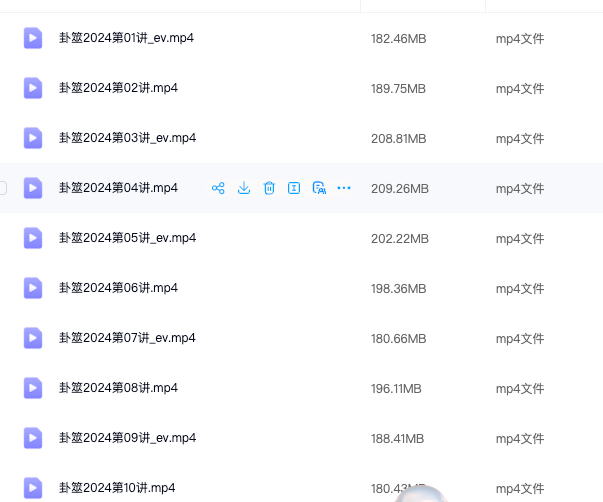This screenshot has height=502, width=603.
Task: Open file 卦筮2024第02讲.mp4
Action: click(118, 88)
